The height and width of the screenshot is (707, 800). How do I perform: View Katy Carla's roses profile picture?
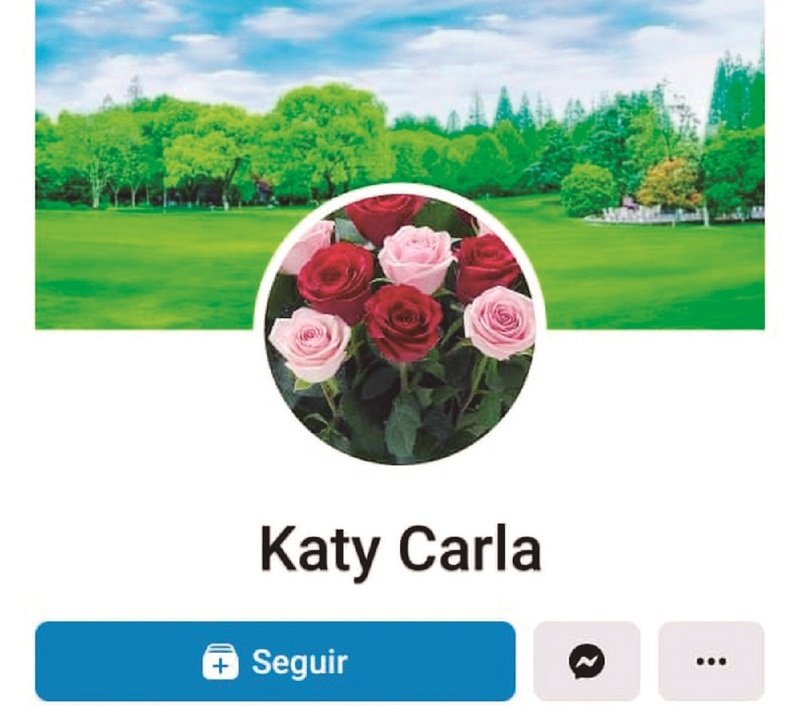(x=400, y=330)
